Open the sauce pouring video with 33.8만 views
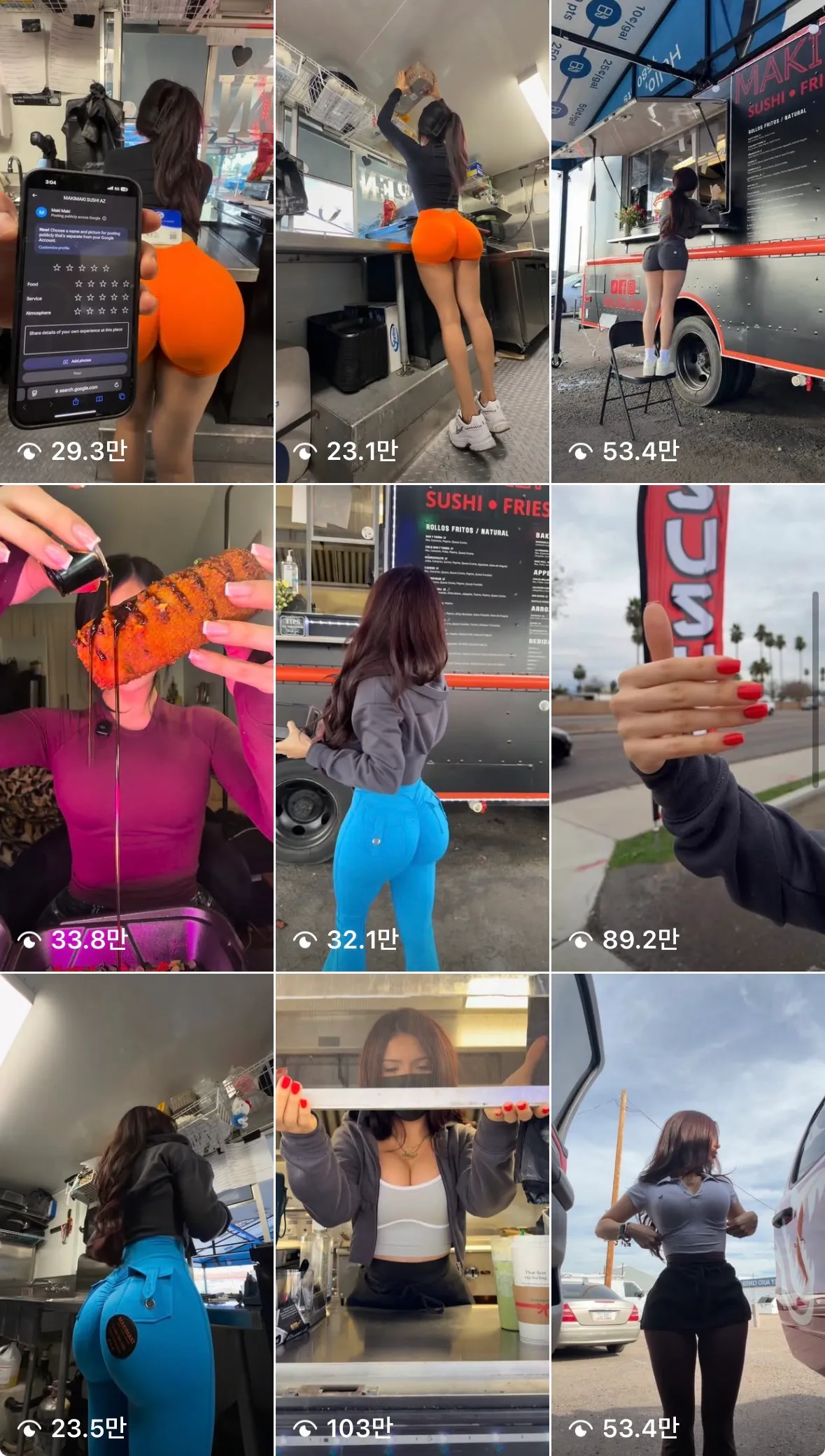The image size is (825, 1456). click(x=136, y=728)
